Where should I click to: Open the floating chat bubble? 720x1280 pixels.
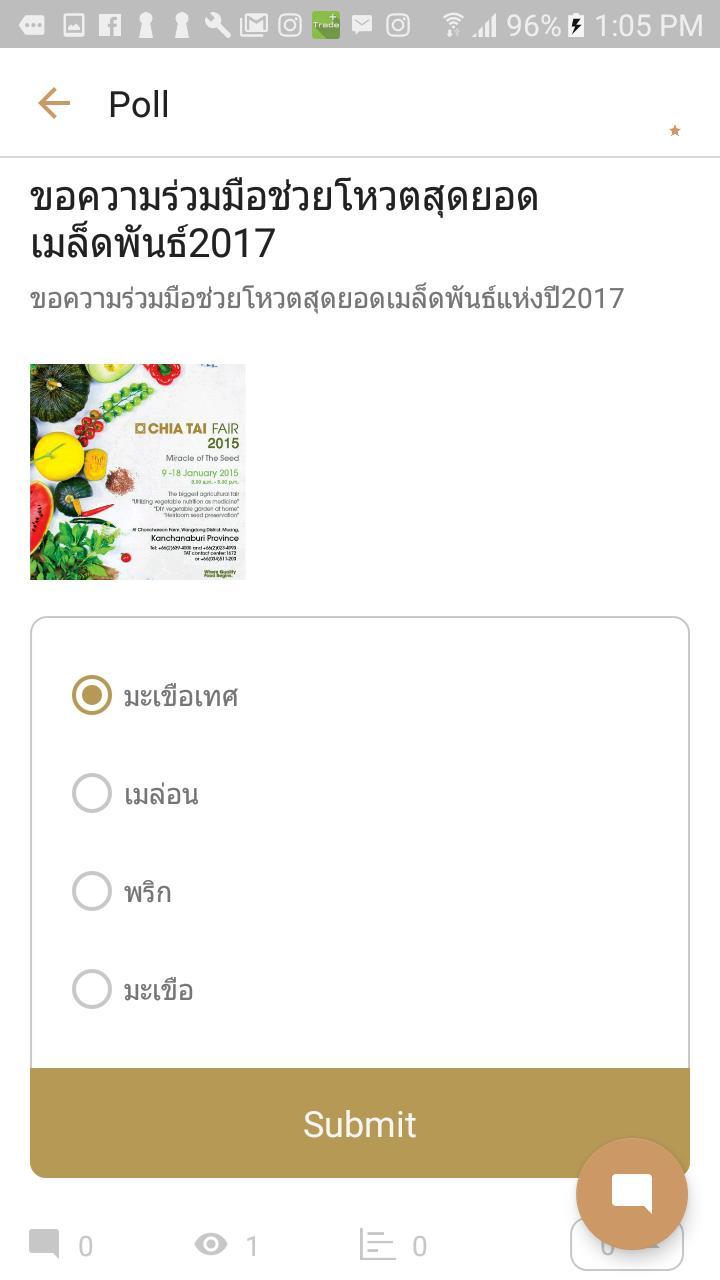[x=631, y=1193]
